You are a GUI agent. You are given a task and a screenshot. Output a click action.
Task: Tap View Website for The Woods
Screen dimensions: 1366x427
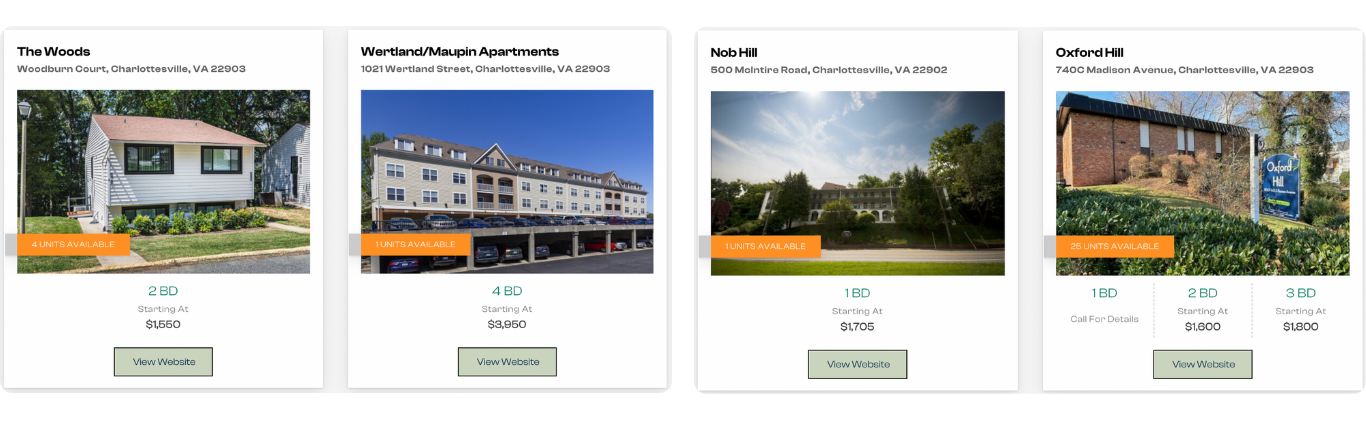pyautogui.click(x=163, y=362)
